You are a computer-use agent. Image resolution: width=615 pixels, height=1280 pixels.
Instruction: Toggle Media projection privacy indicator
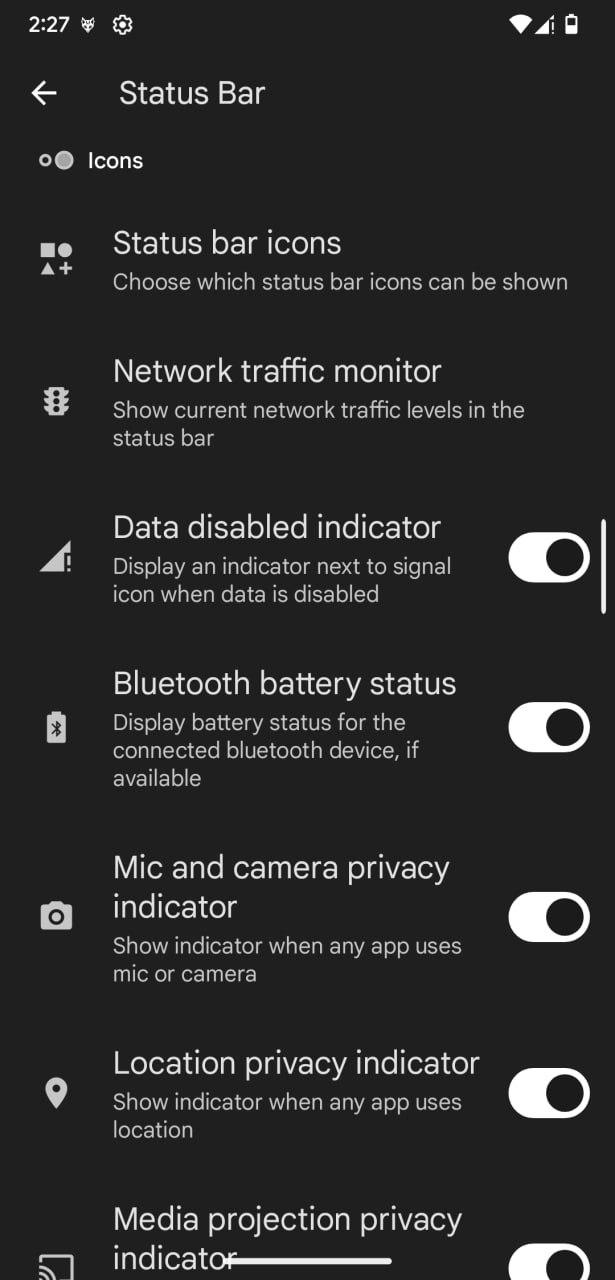pyautogui.click(x=549, y=1262)
